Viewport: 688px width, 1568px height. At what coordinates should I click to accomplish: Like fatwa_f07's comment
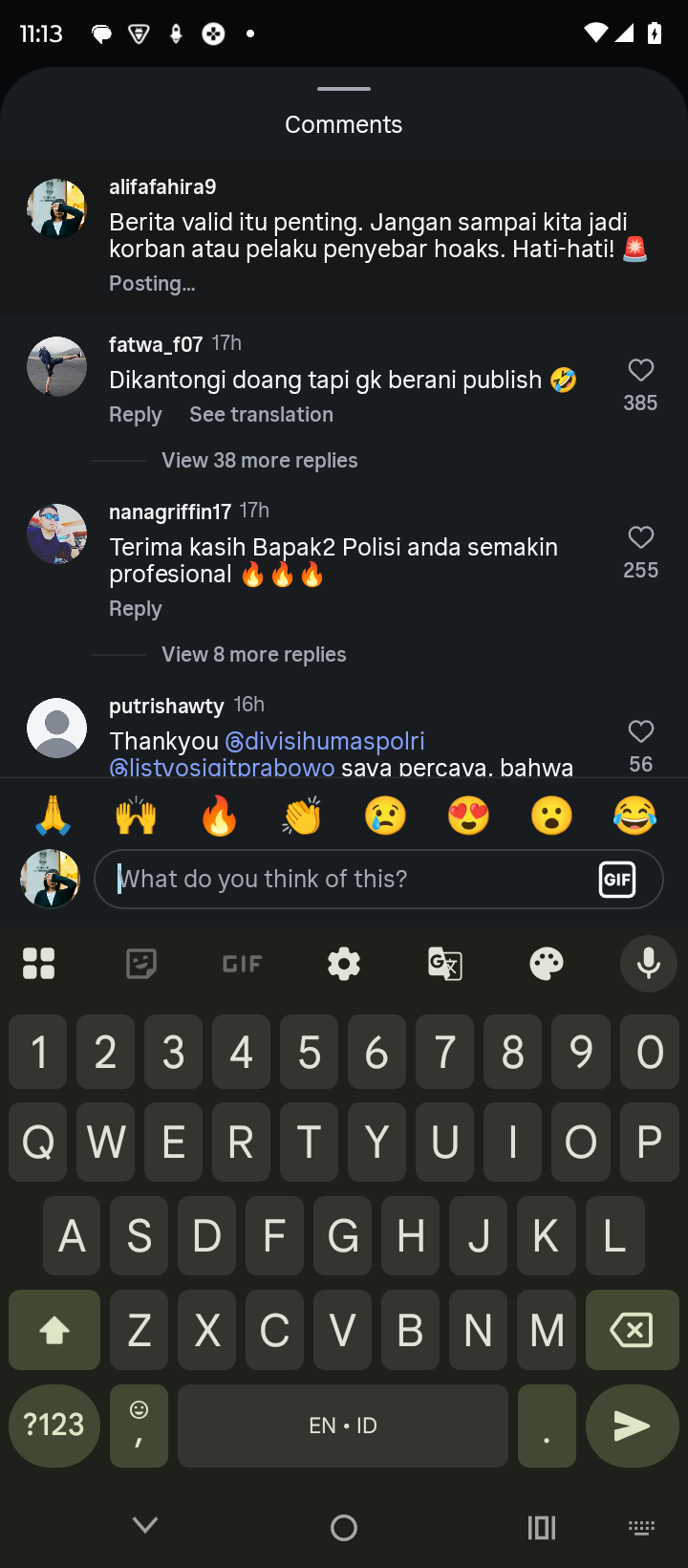pos(640,371)
